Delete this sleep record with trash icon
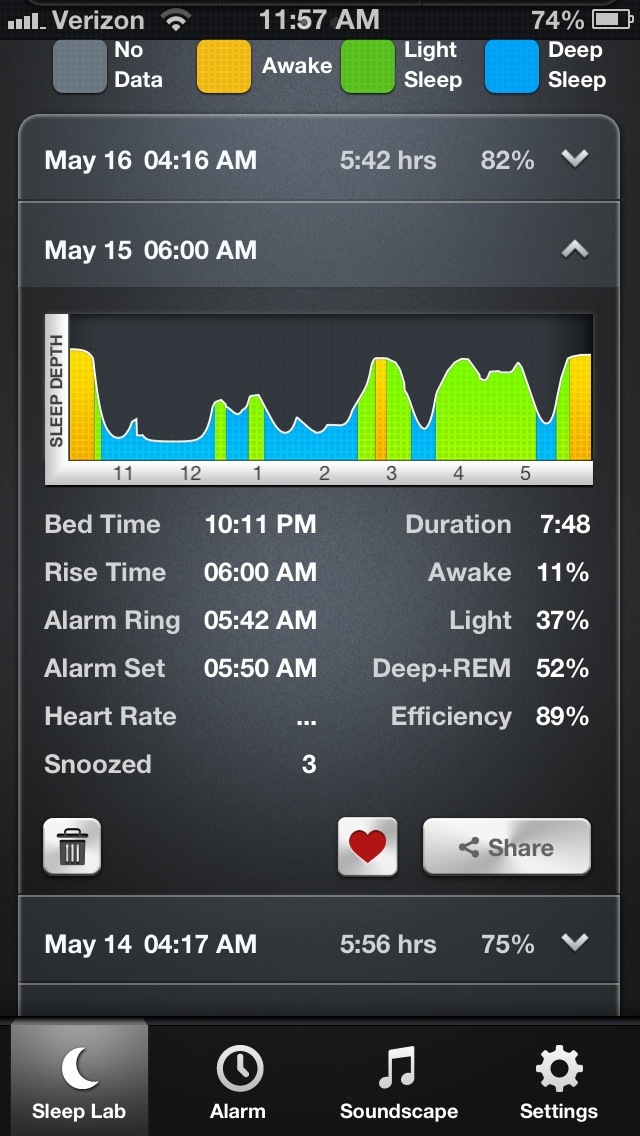This screenshot has height=1136, width=640. (x=72, y=847)
